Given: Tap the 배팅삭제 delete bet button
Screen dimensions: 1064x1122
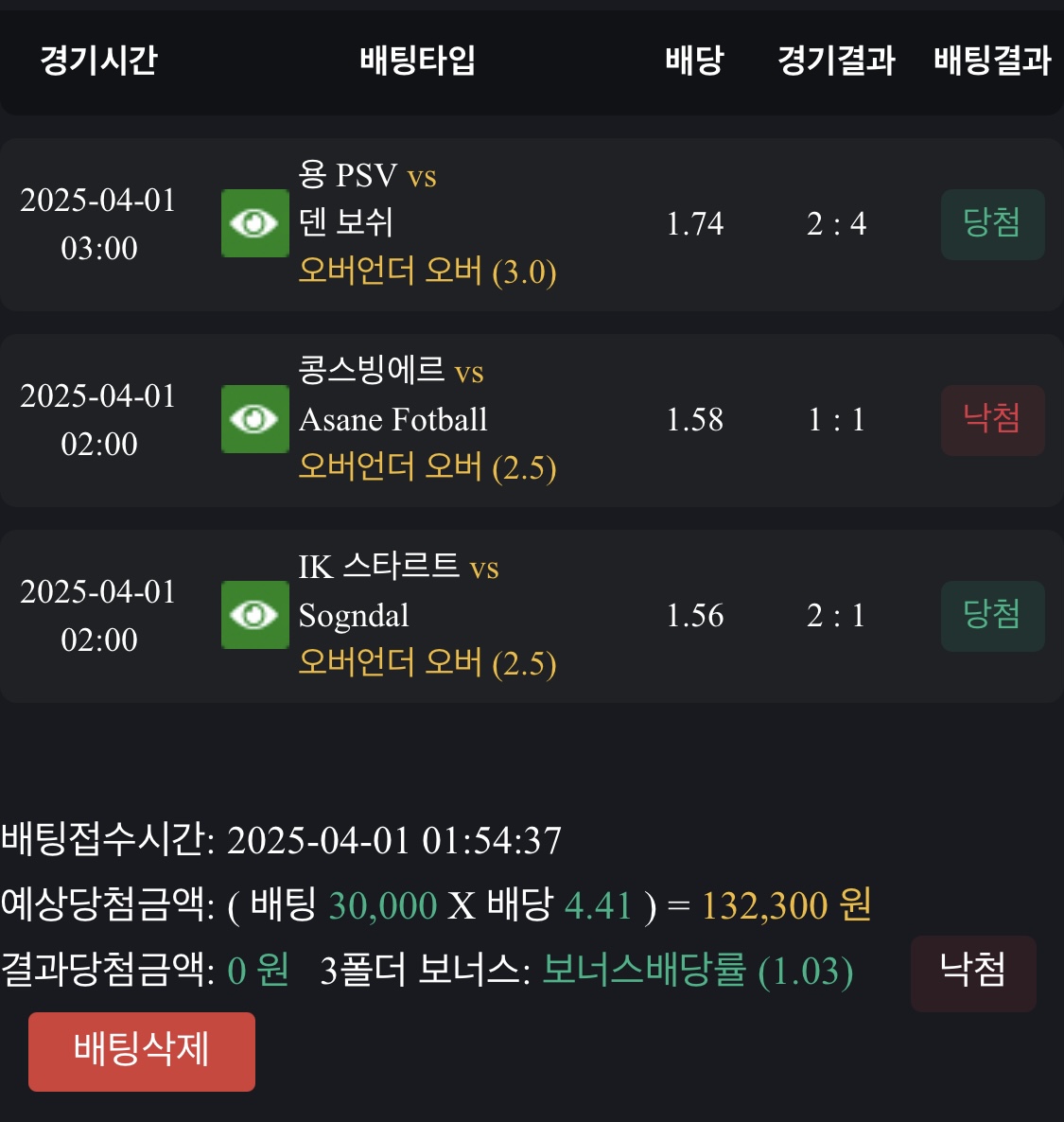Looking at the screenshot, I should (x=142, y=1051).
